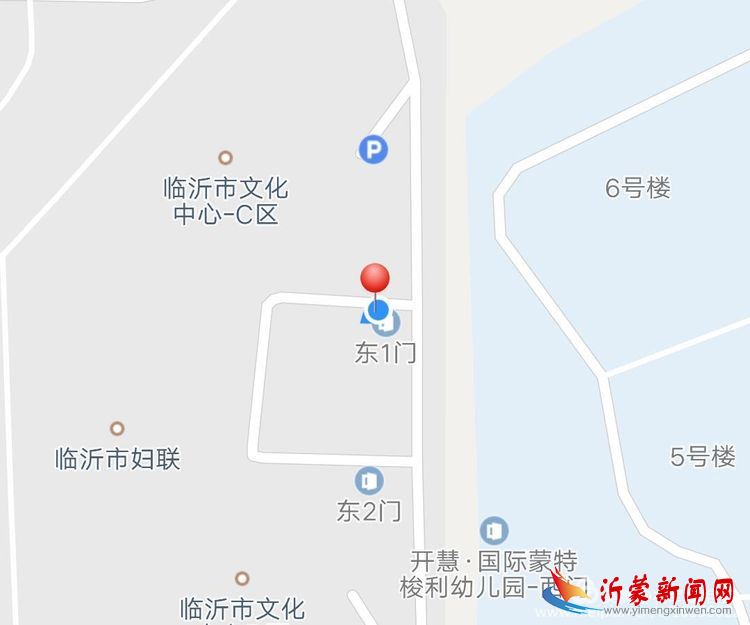This screenshot has height=625, width=750.
Task: Select the 临沂市妇联 map point
Action: click(117, 429)
